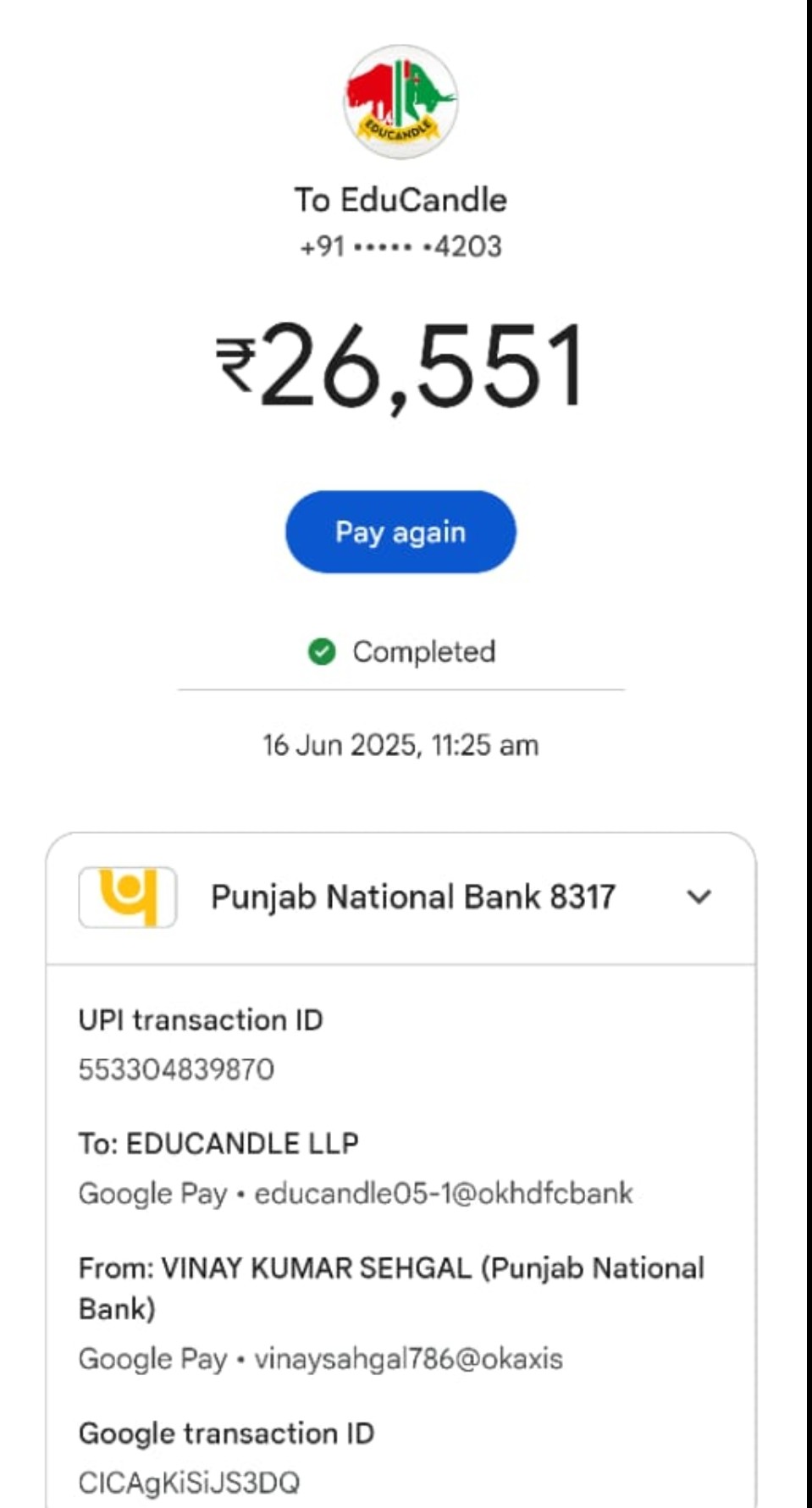Open the EduCandle profile picture
This screenshot has height=1508, width=812.
pos(400,102)
